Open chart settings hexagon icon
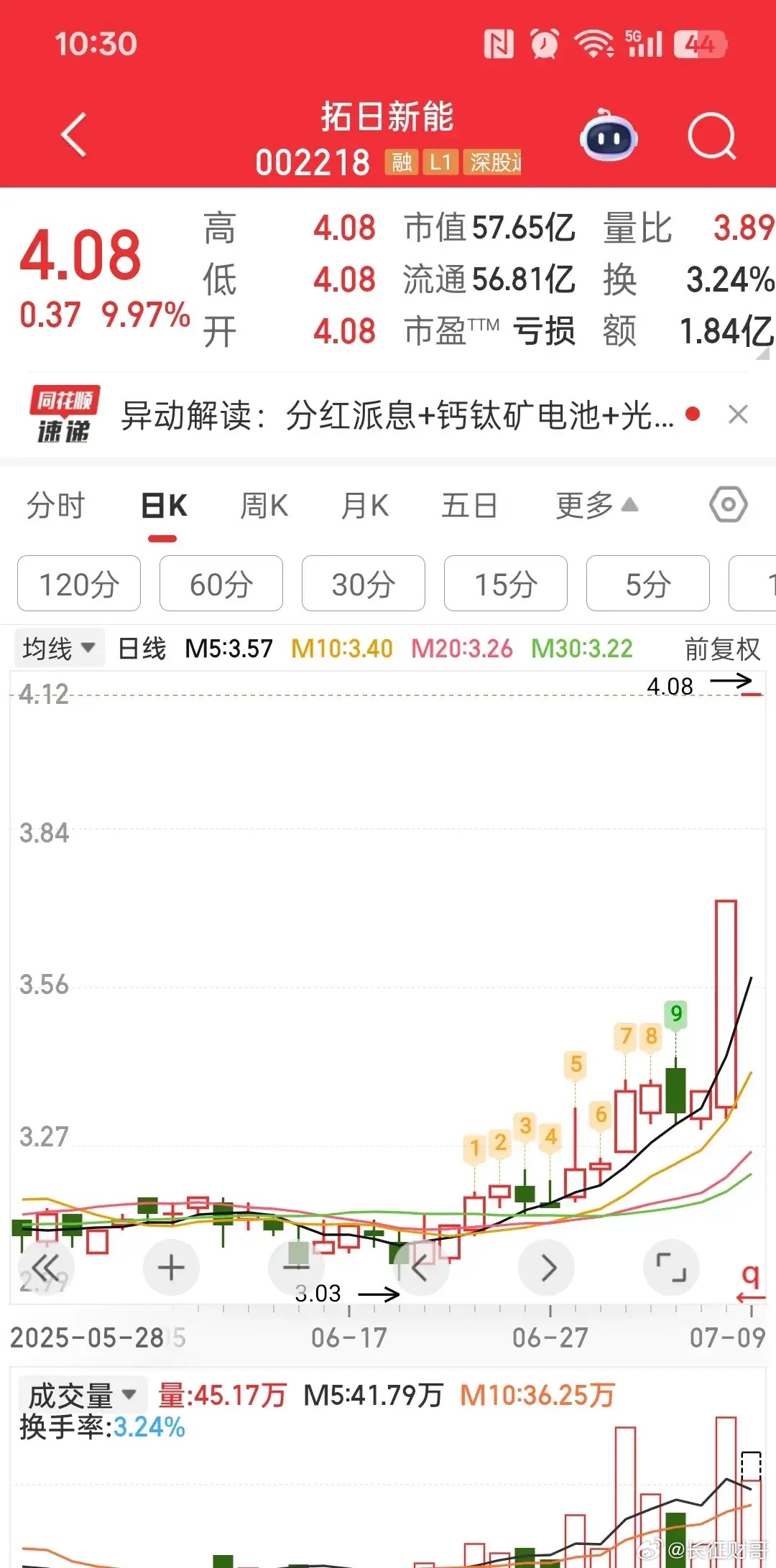This screenshot has height=1568, width=776. (x=729, y=505)
